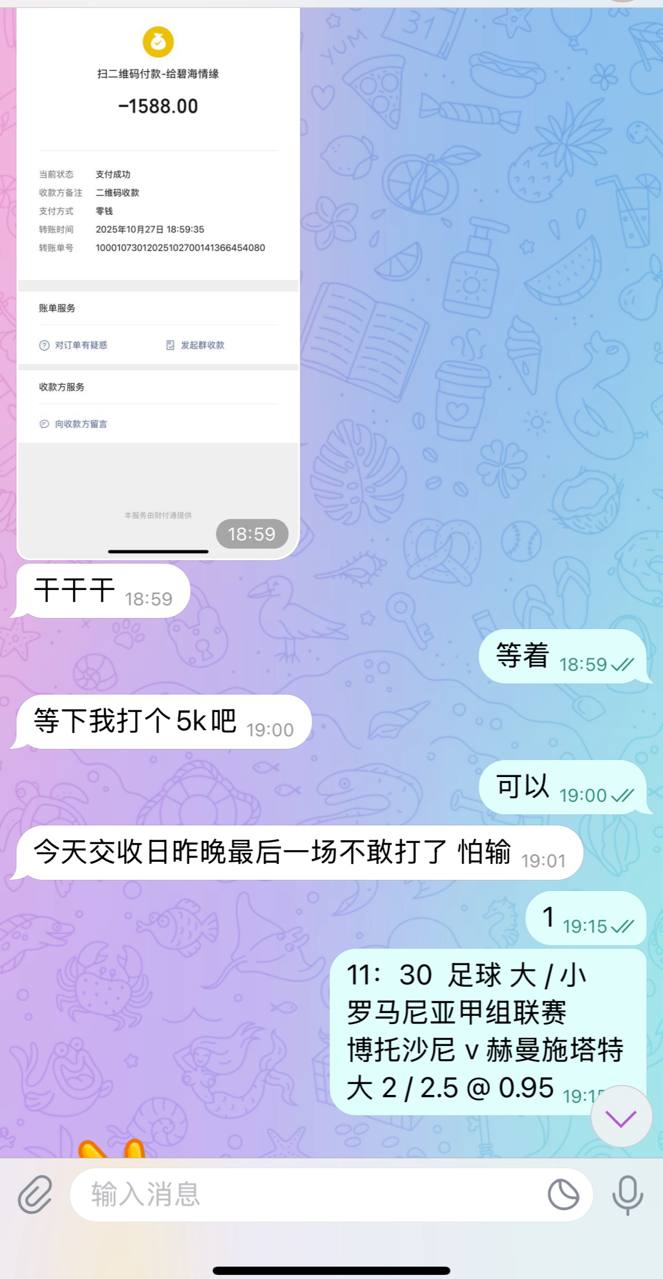
Task: Jump to latest messages with down arrow
Action: [621, 1116]
